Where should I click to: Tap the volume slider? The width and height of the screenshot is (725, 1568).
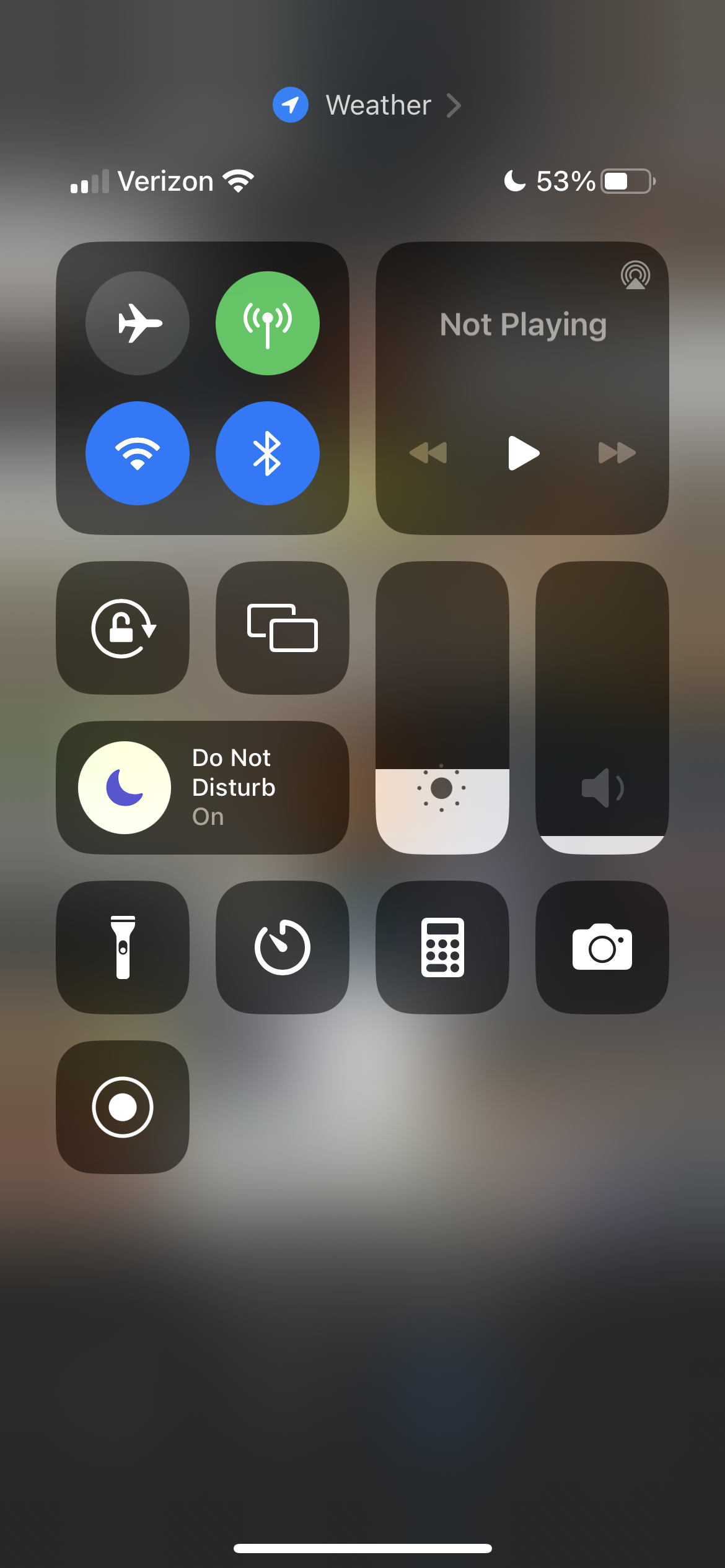tap(602, 708)
